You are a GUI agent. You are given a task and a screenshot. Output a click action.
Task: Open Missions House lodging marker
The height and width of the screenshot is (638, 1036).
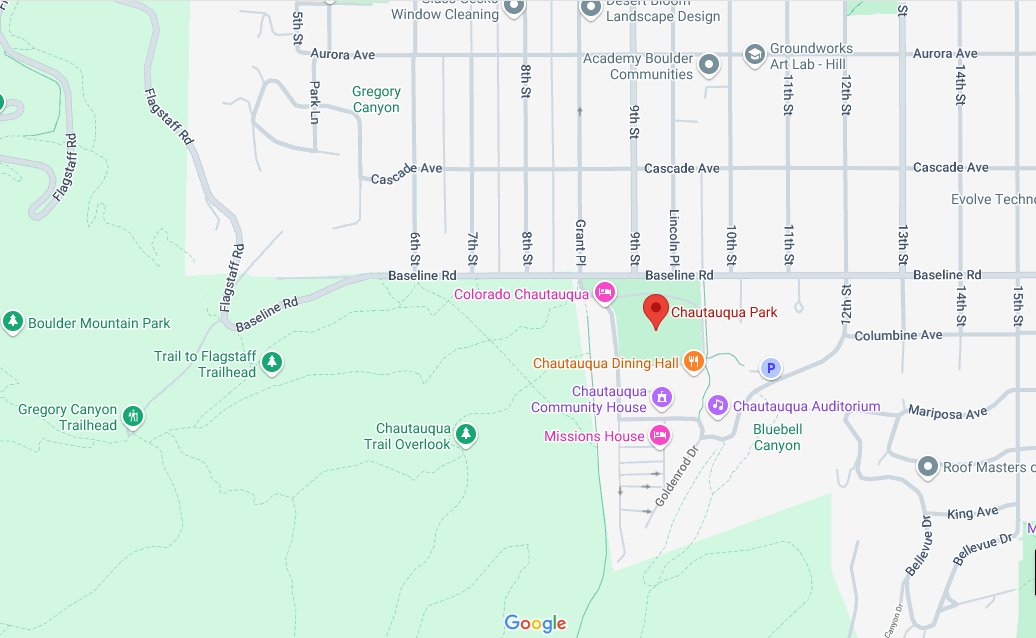(659, 436)
